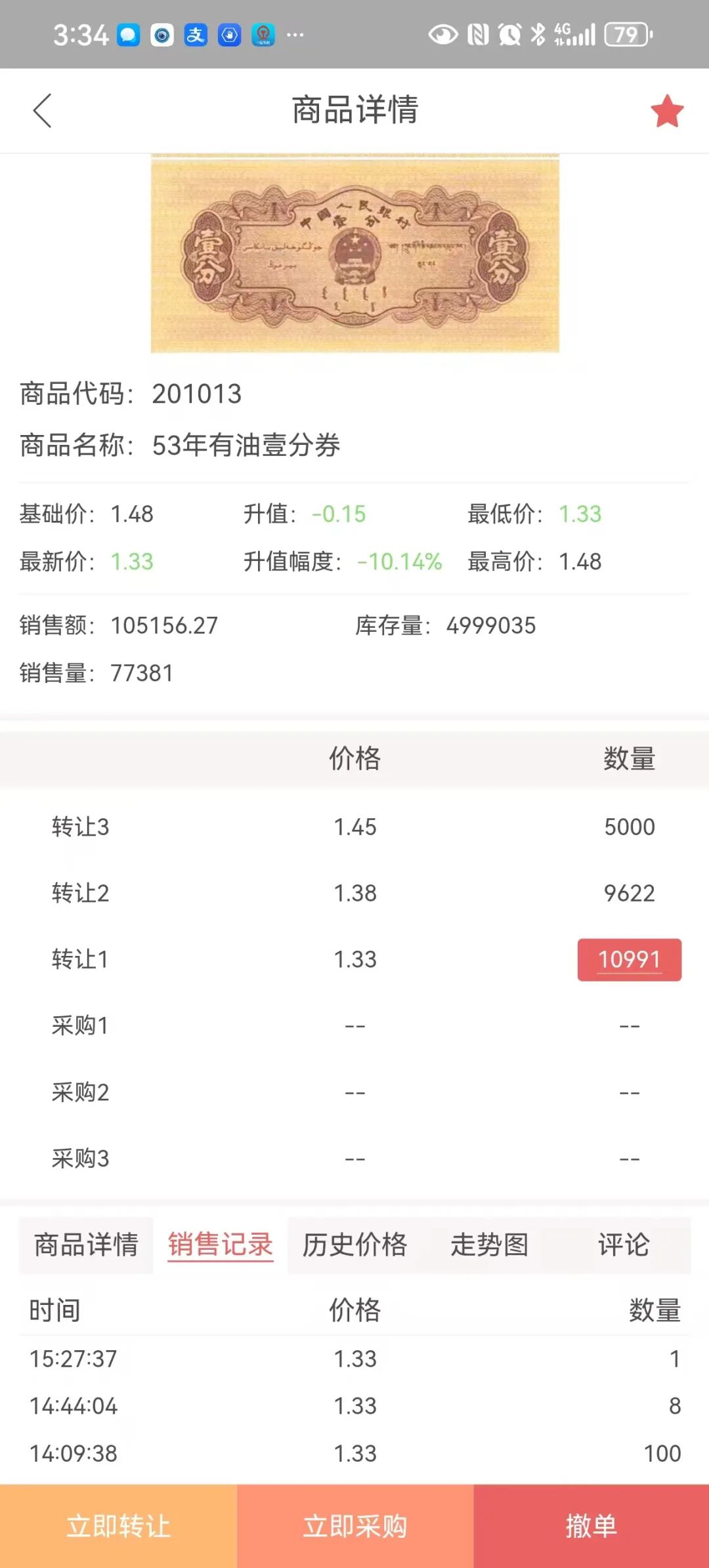
Task: Select the 销售记录 tab
Action: tap(221, 1245)
